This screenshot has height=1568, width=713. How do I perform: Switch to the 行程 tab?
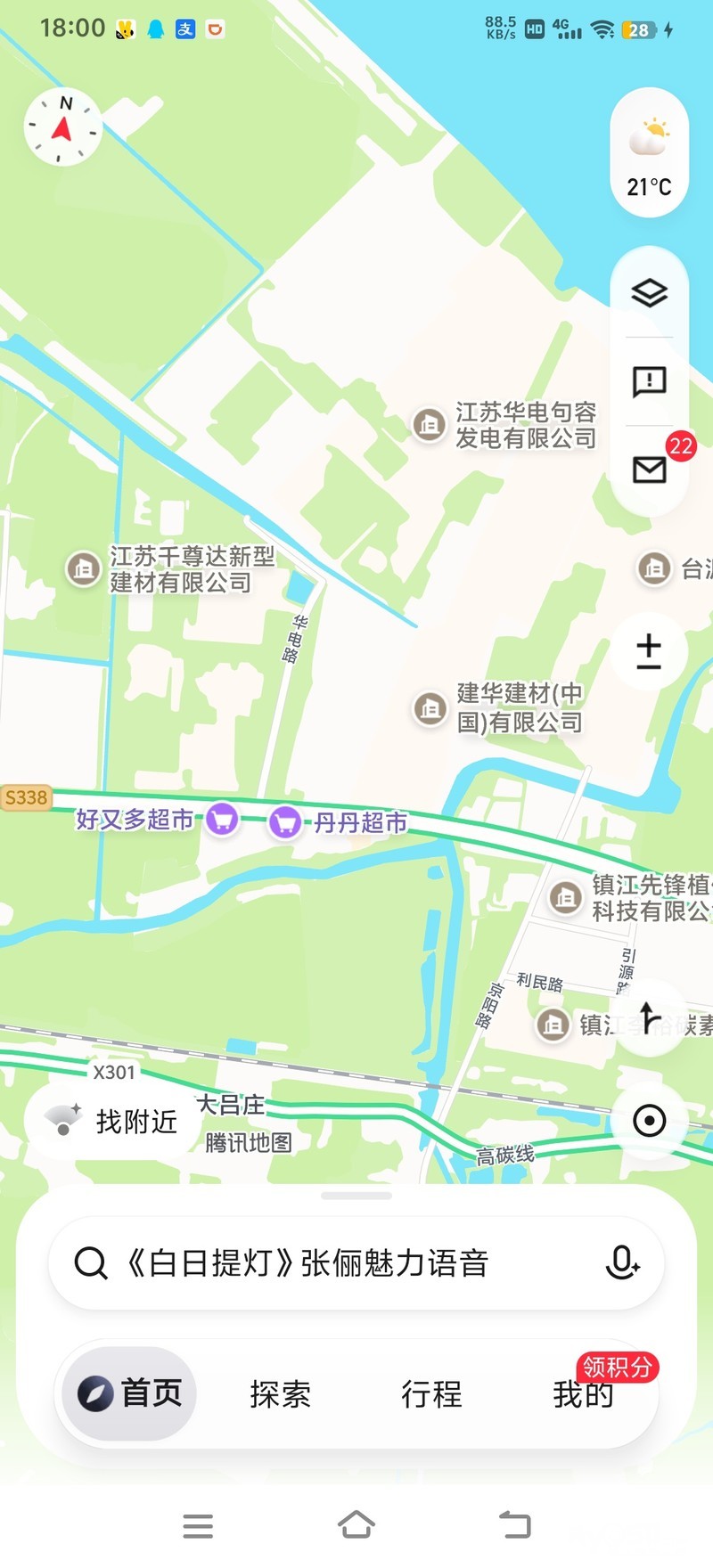point(431,1393)
